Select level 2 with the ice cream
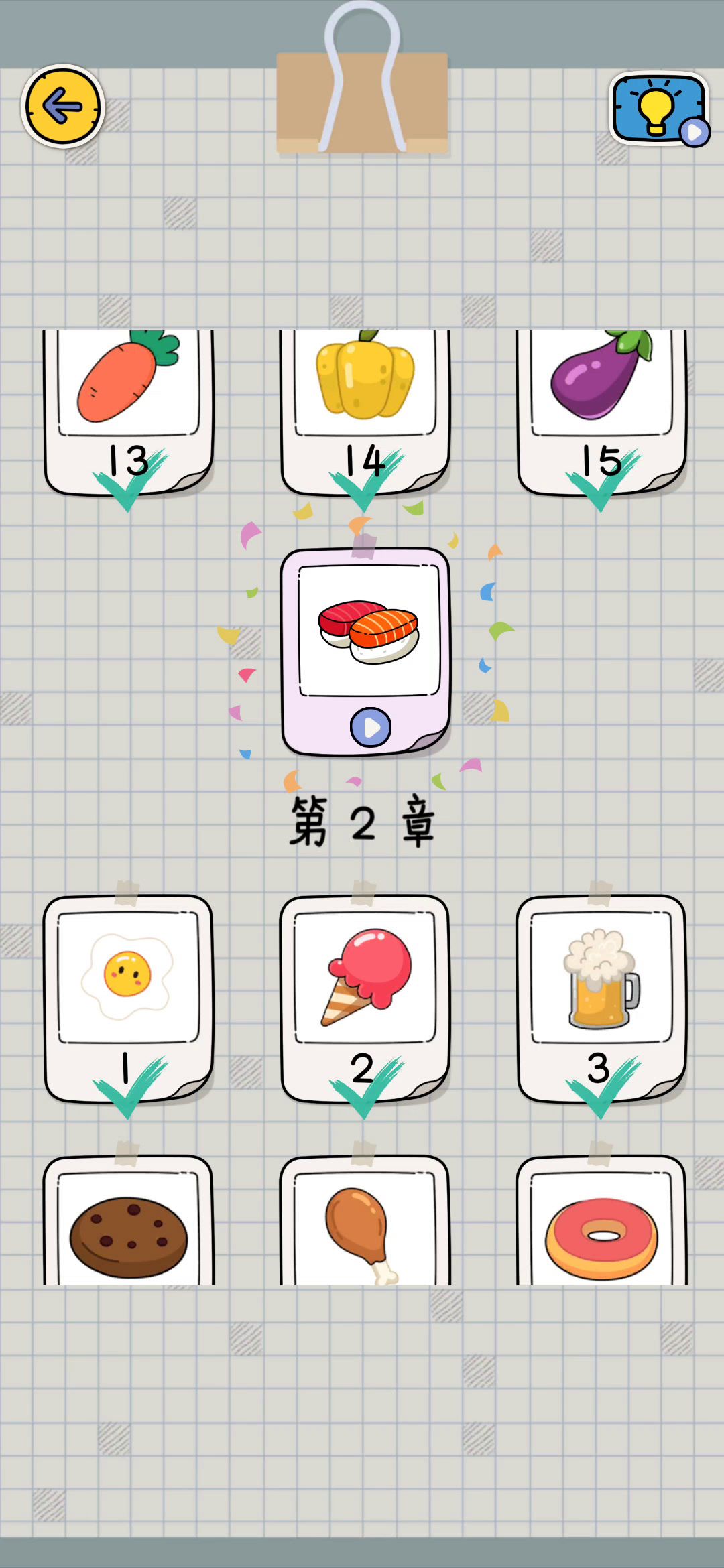 [365, 997]
